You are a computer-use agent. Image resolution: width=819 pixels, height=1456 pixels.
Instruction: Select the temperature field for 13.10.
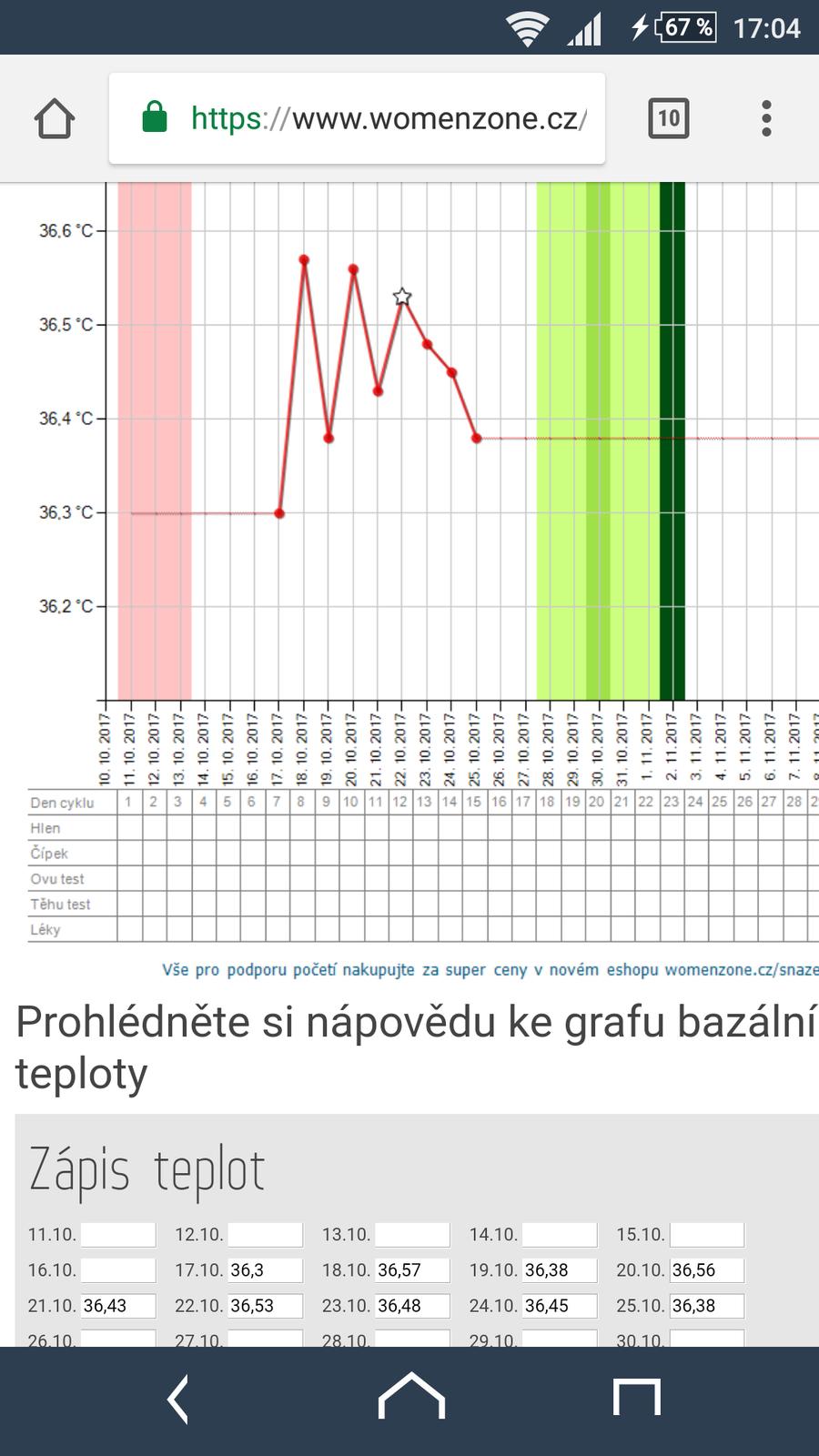tap(412, 1235)
